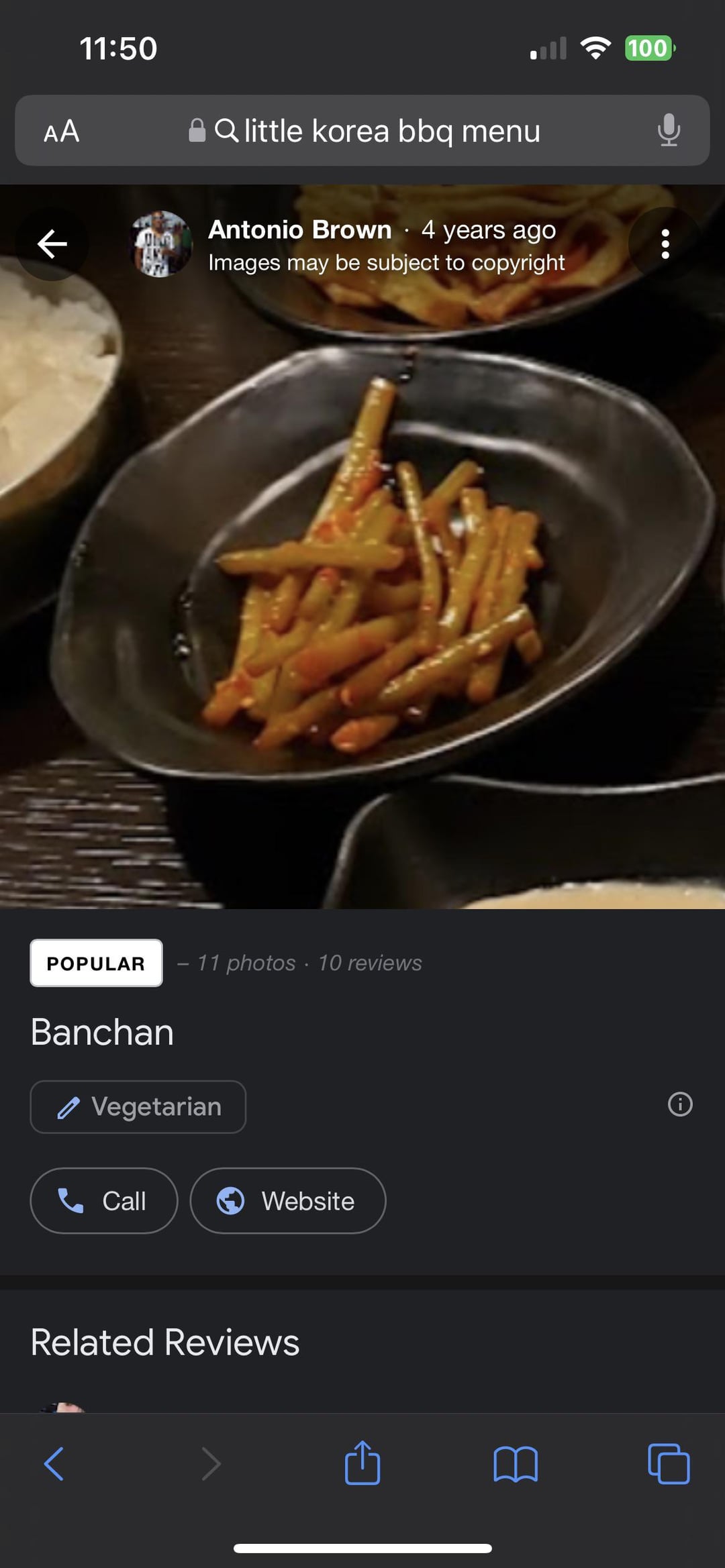Viewport: 725px width, 1568px height.
Task: Visit the restaurant's Website
Action: pos(288,1200)
